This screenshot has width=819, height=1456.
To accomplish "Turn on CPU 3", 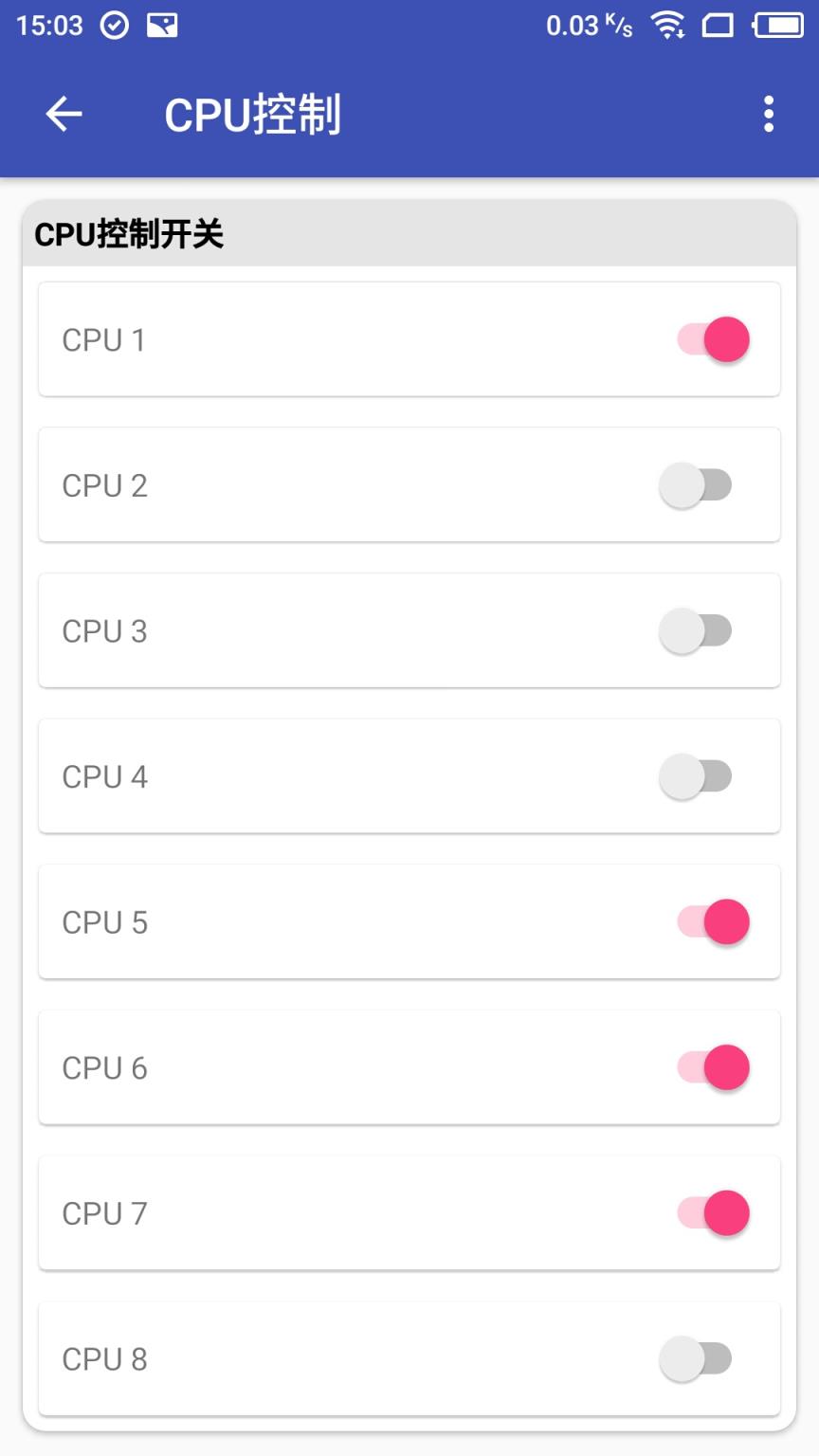I will point(697,630).
